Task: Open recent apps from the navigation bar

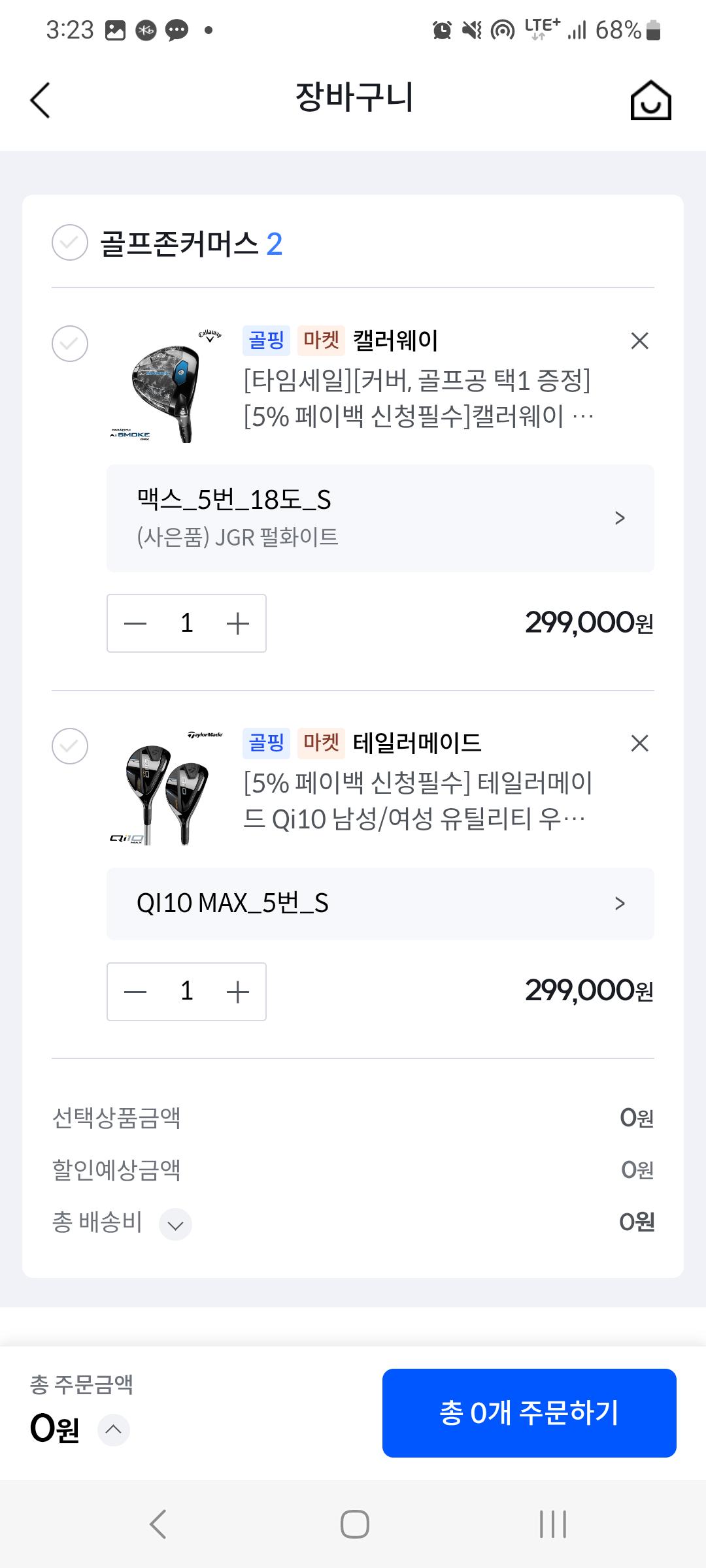Action: 553,1524
